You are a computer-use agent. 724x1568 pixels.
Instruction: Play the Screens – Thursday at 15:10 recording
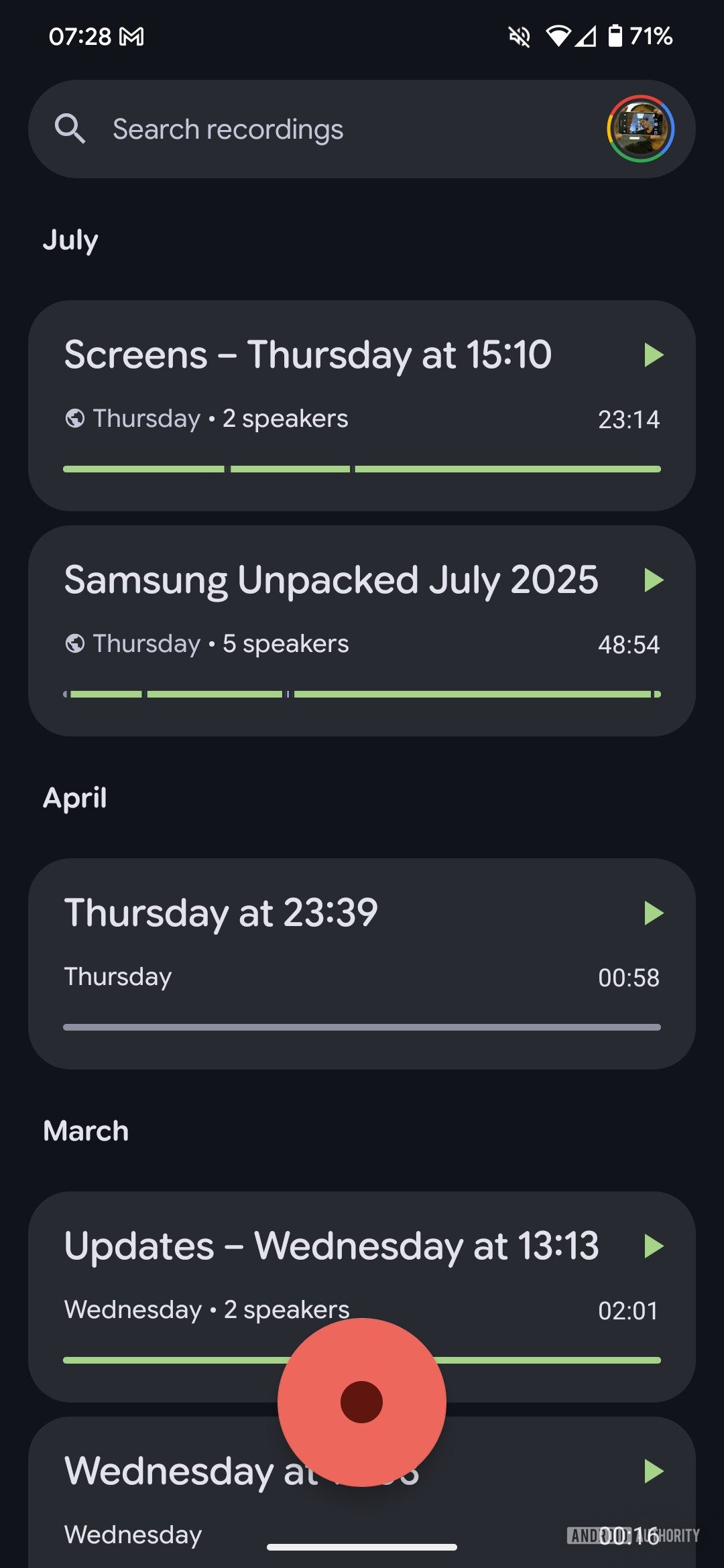(x=653, y=355)
